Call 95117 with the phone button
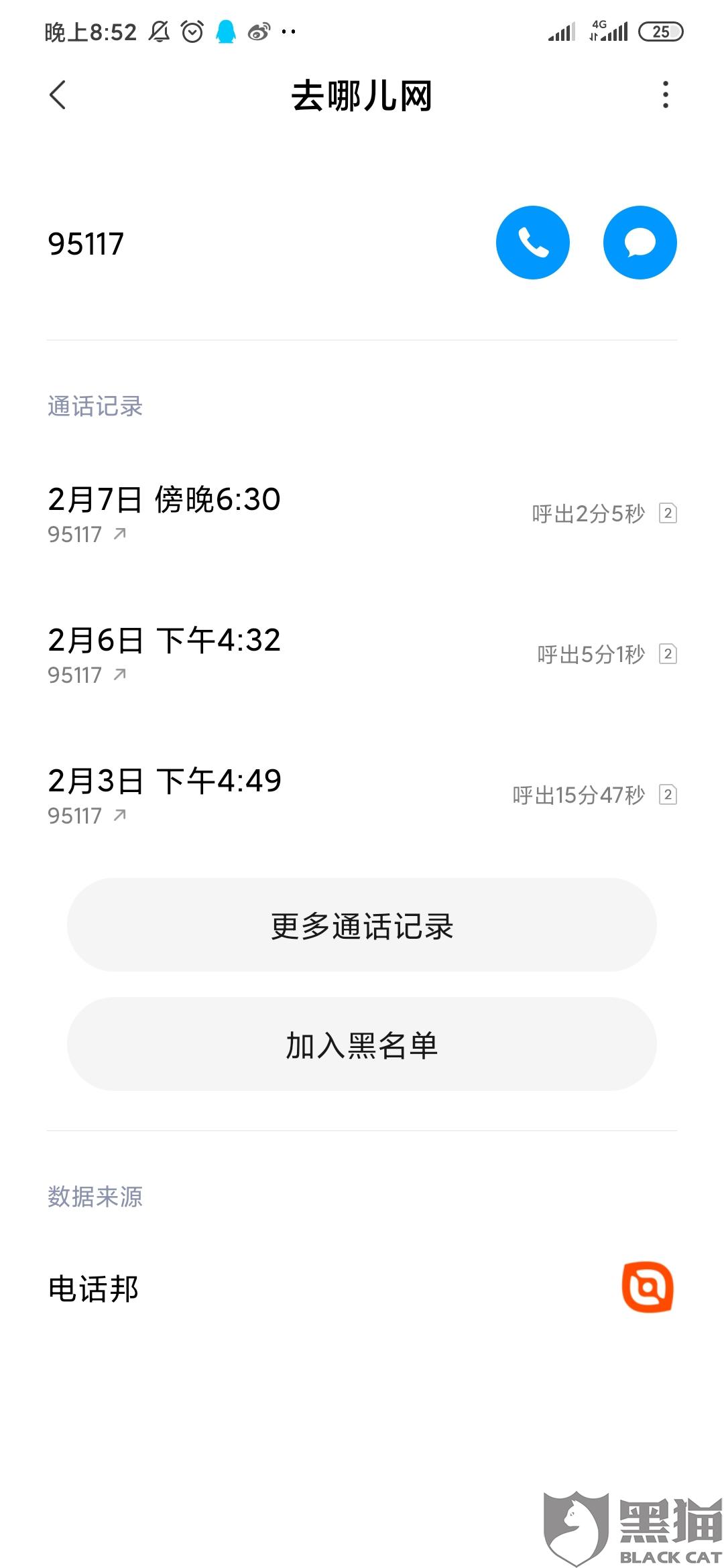This screenshot has width=724, height=1568. pyautogui.click(x=532, y=243)
